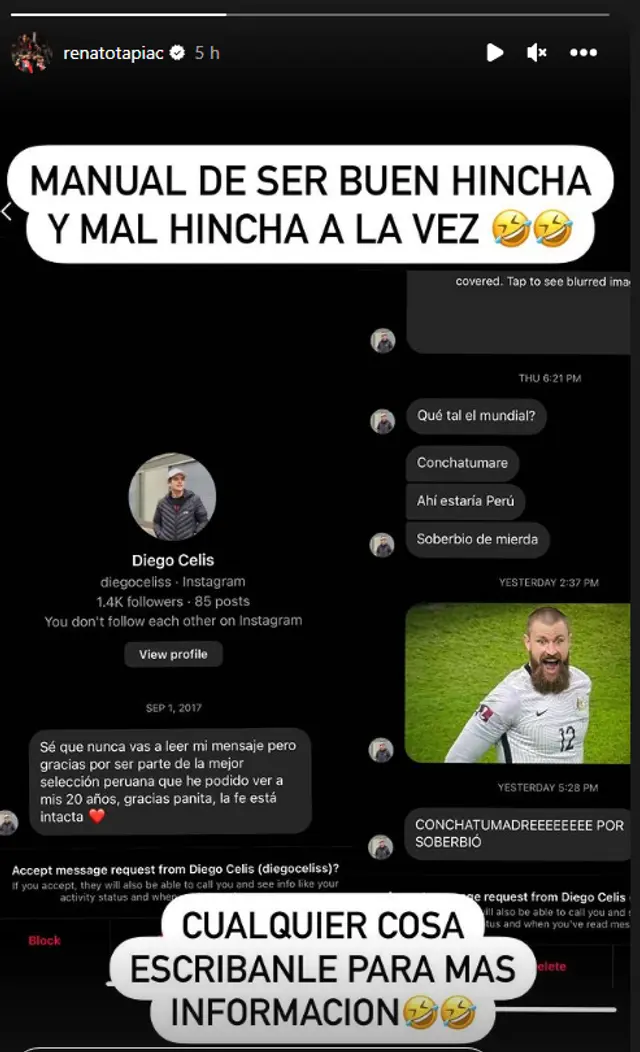Open the renatotapiac username link
The height and width of the screenshot is (1052, 640).
[x=115, y=53]
